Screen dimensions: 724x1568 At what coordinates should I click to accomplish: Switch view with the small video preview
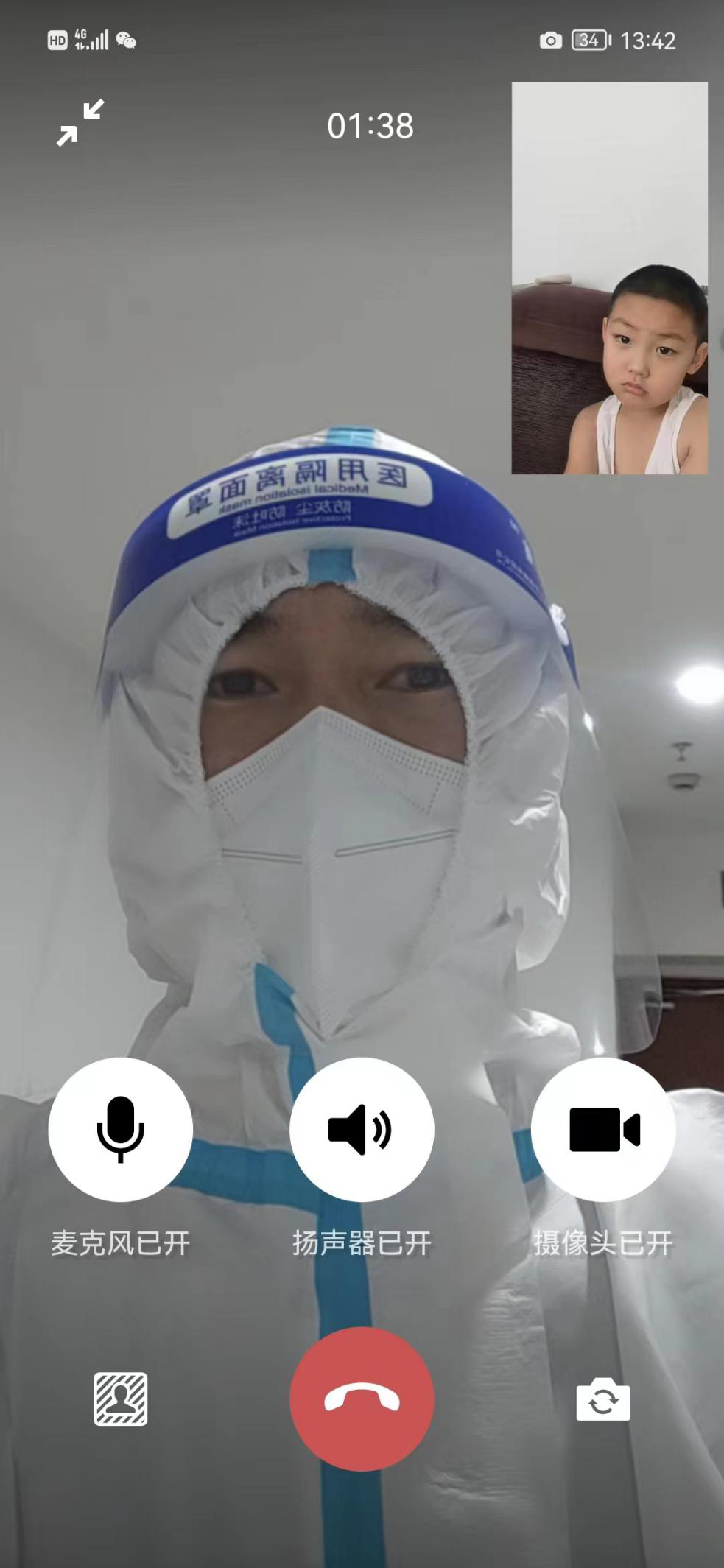point(609,278)
